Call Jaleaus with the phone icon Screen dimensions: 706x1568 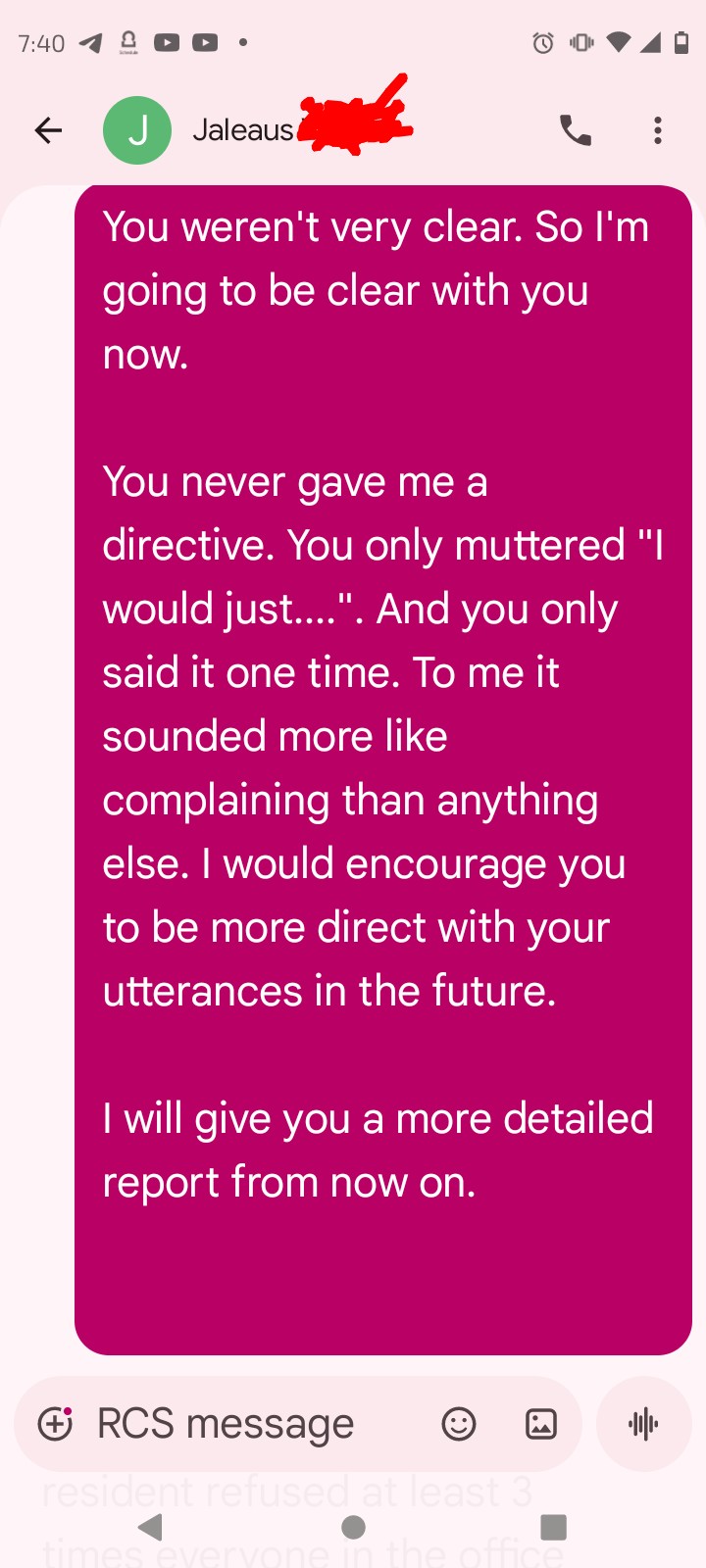pyautogui.click(x=576, y=130)
